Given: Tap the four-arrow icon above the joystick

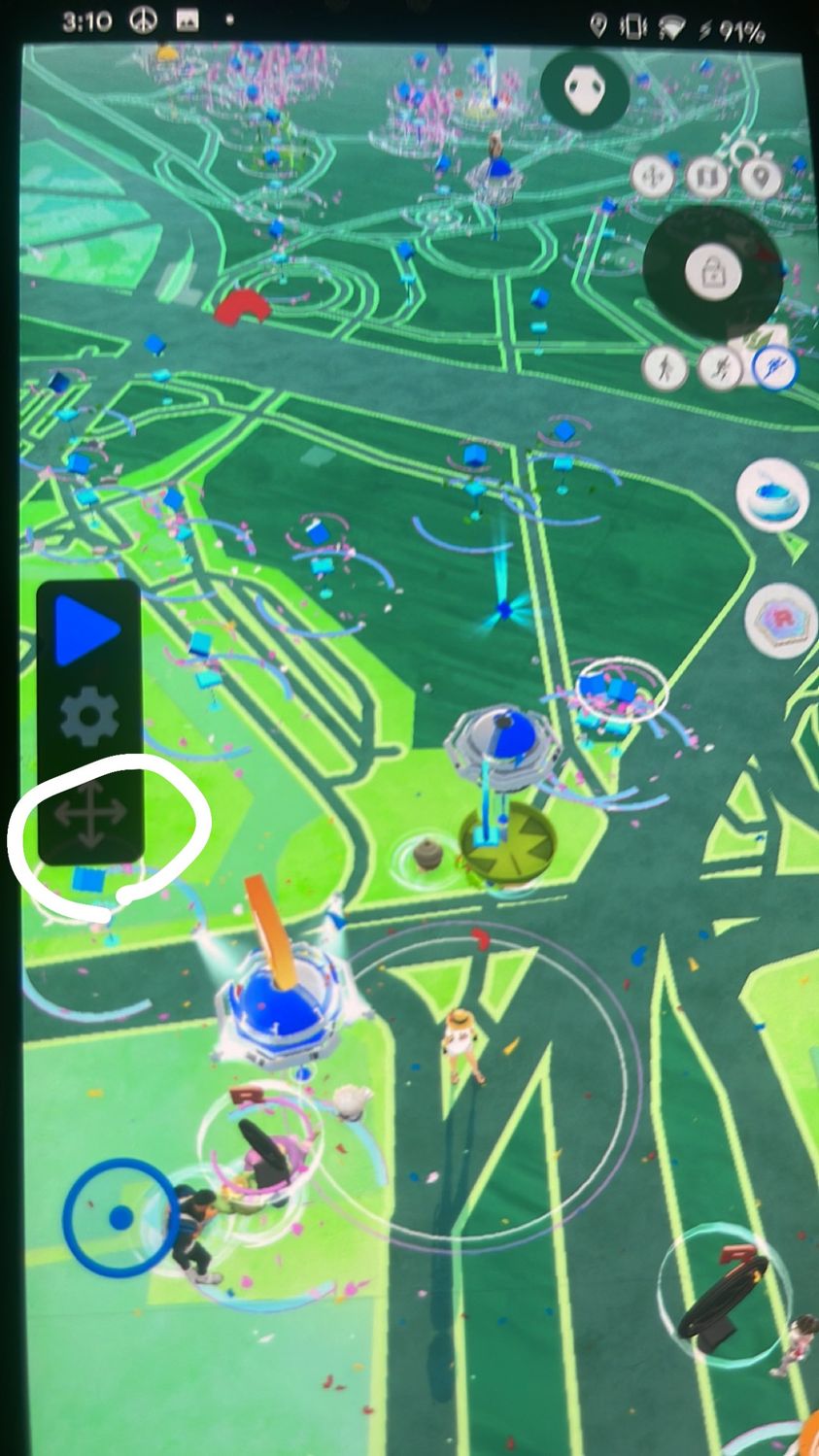Looking at the screenshot, I should pos(651,178).
